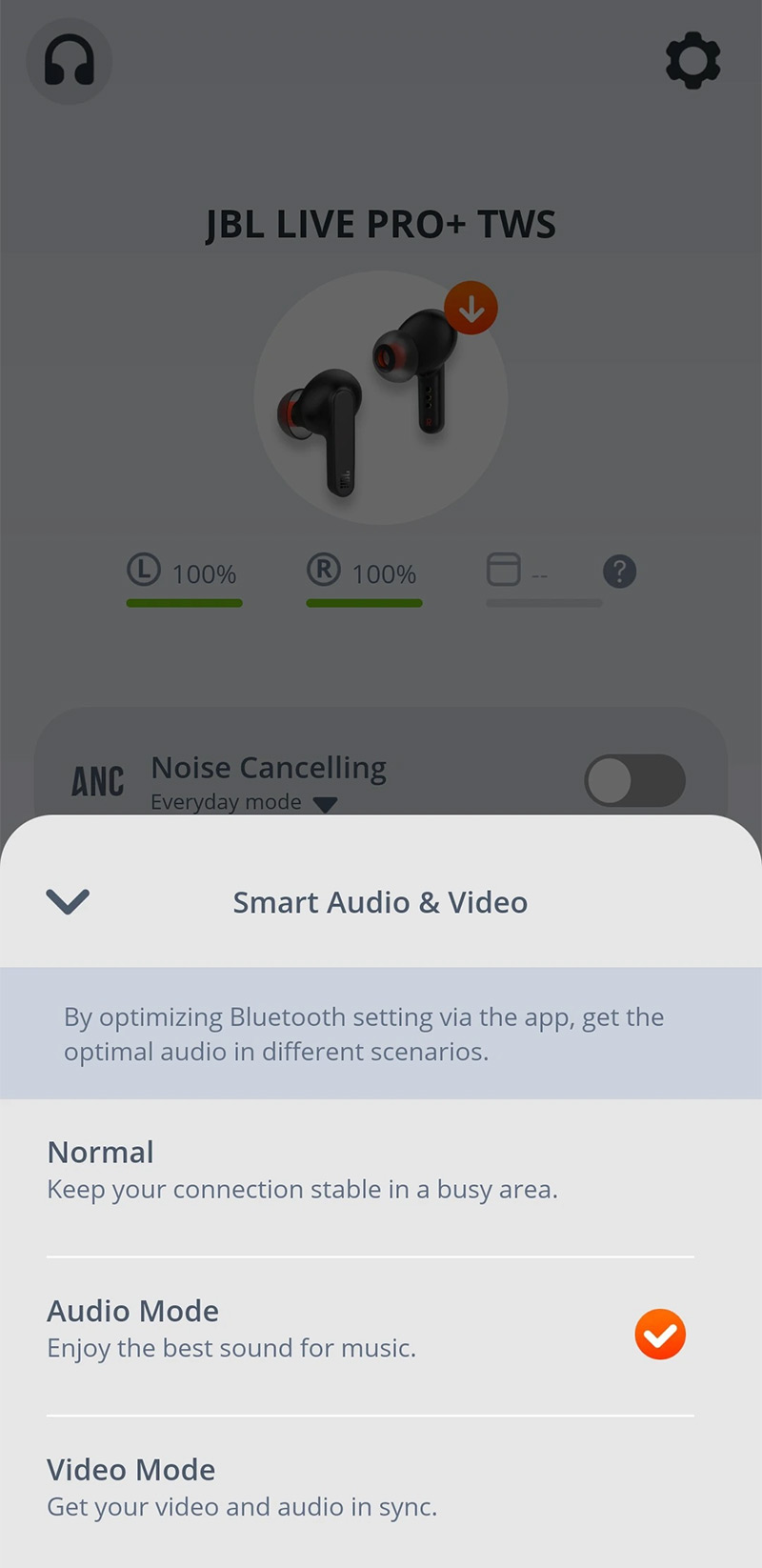Click the left battery progress bar
The height and width of the screenshot is (1568, 762).
tap(184, 603)
